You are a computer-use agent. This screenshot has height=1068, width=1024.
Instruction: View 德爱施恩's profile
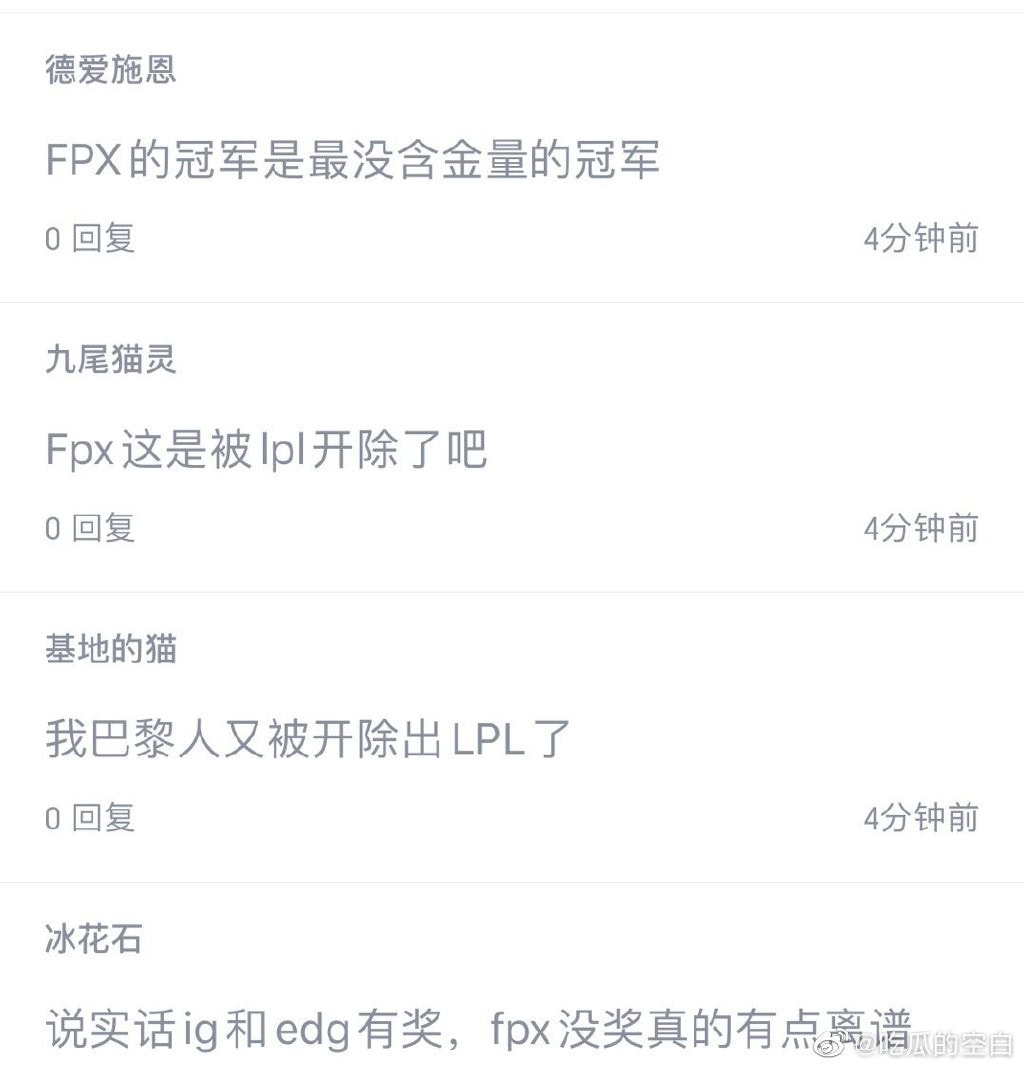[111, 70]
